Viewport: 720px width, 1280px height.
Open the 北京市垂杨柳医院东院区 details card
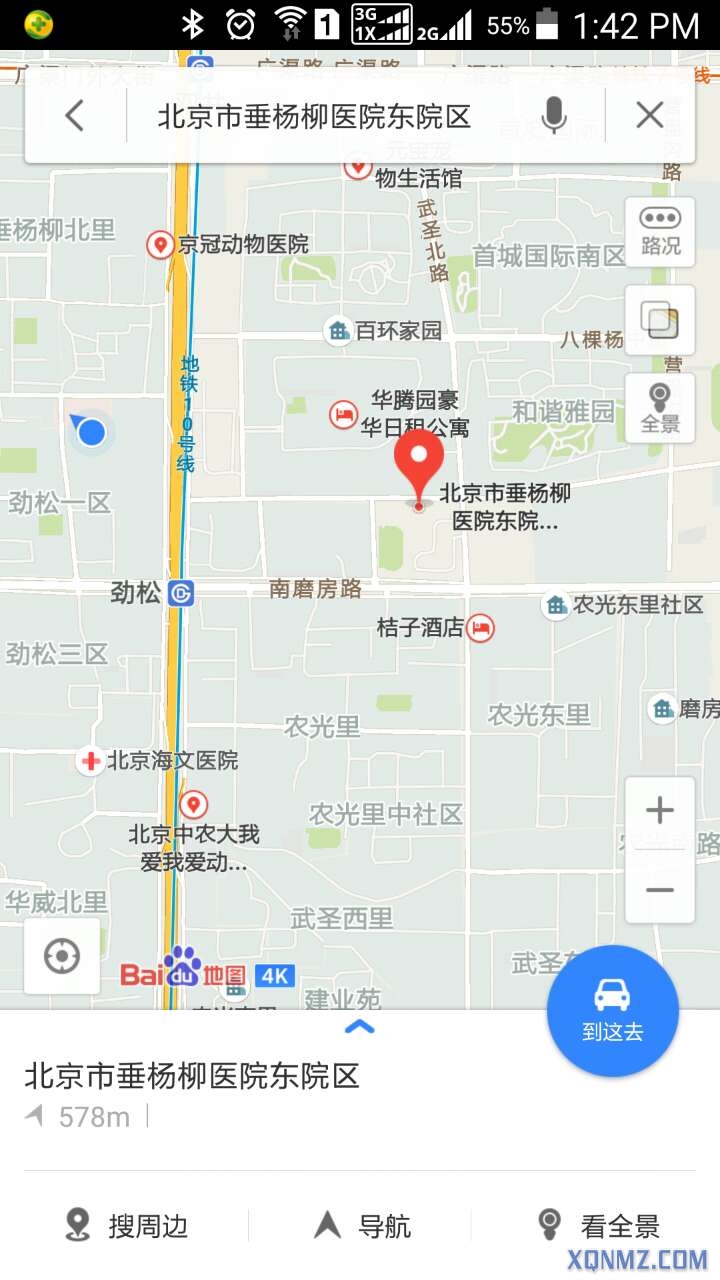[x=192, y=1090]
